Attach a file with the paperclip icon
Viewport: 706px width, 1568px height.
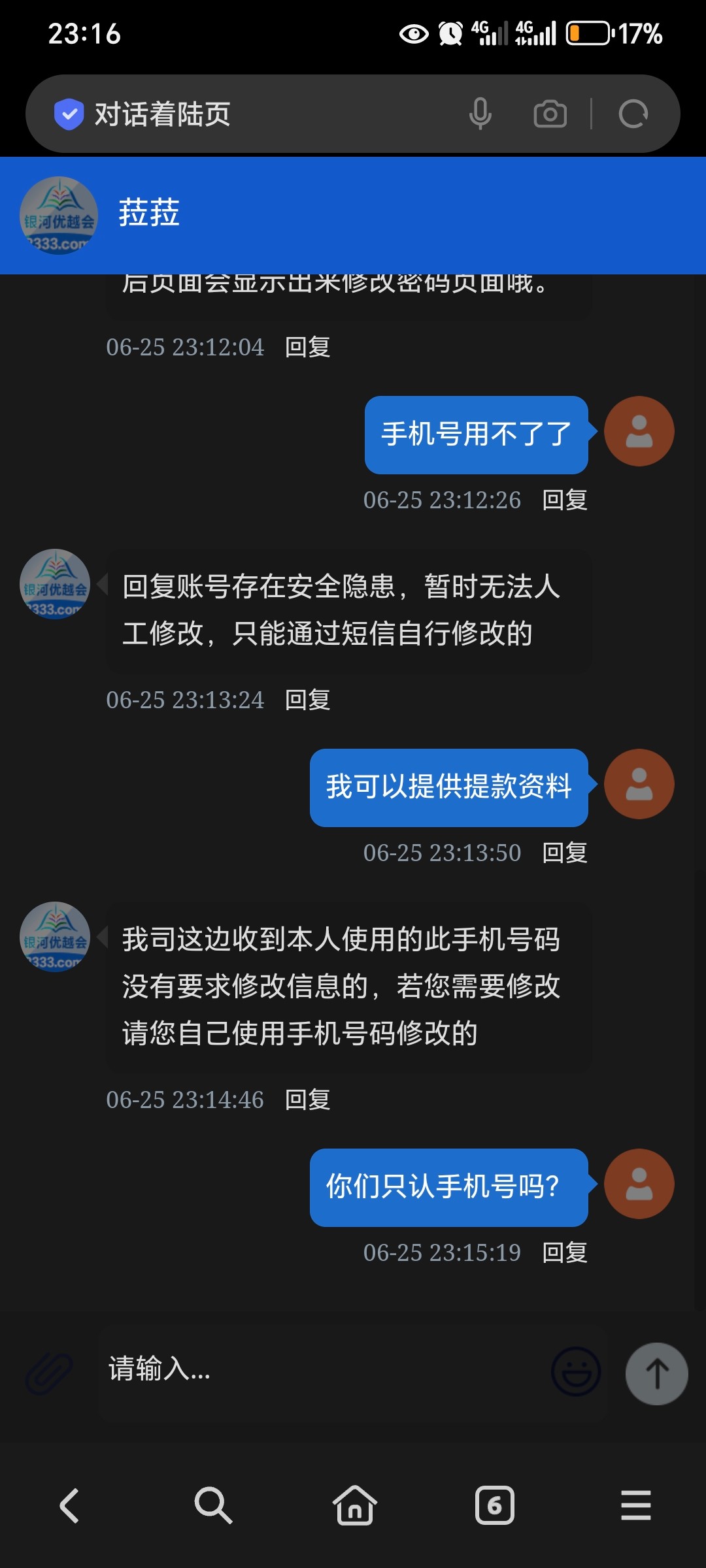click(49, 1373)
